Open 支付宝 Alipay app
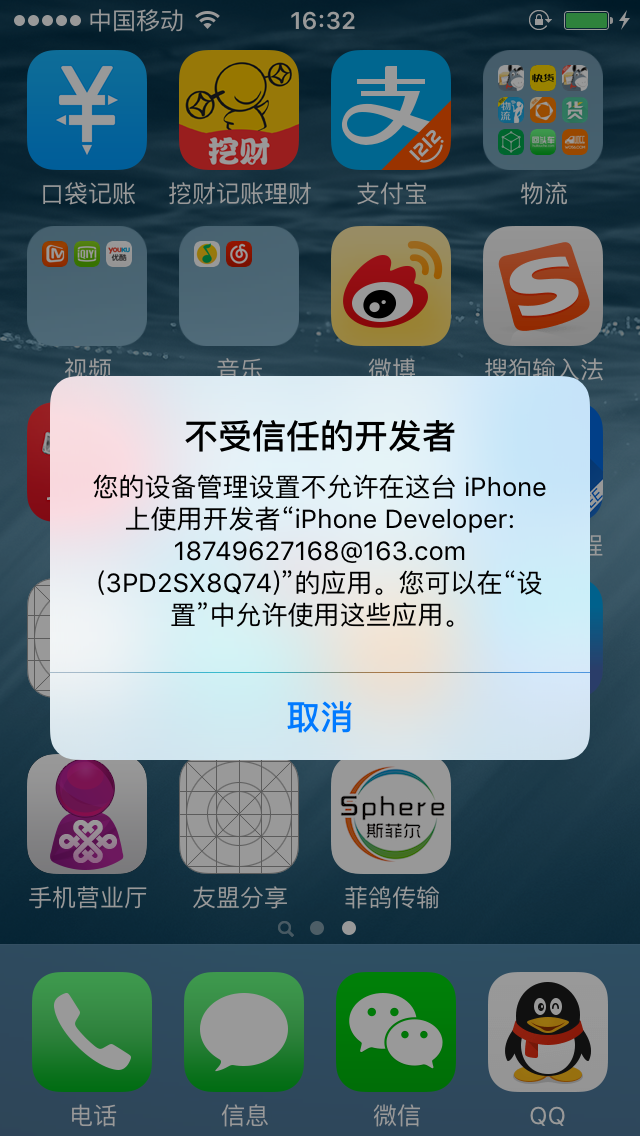This screenshot has height=1136, width=640. tap(391, 110)
